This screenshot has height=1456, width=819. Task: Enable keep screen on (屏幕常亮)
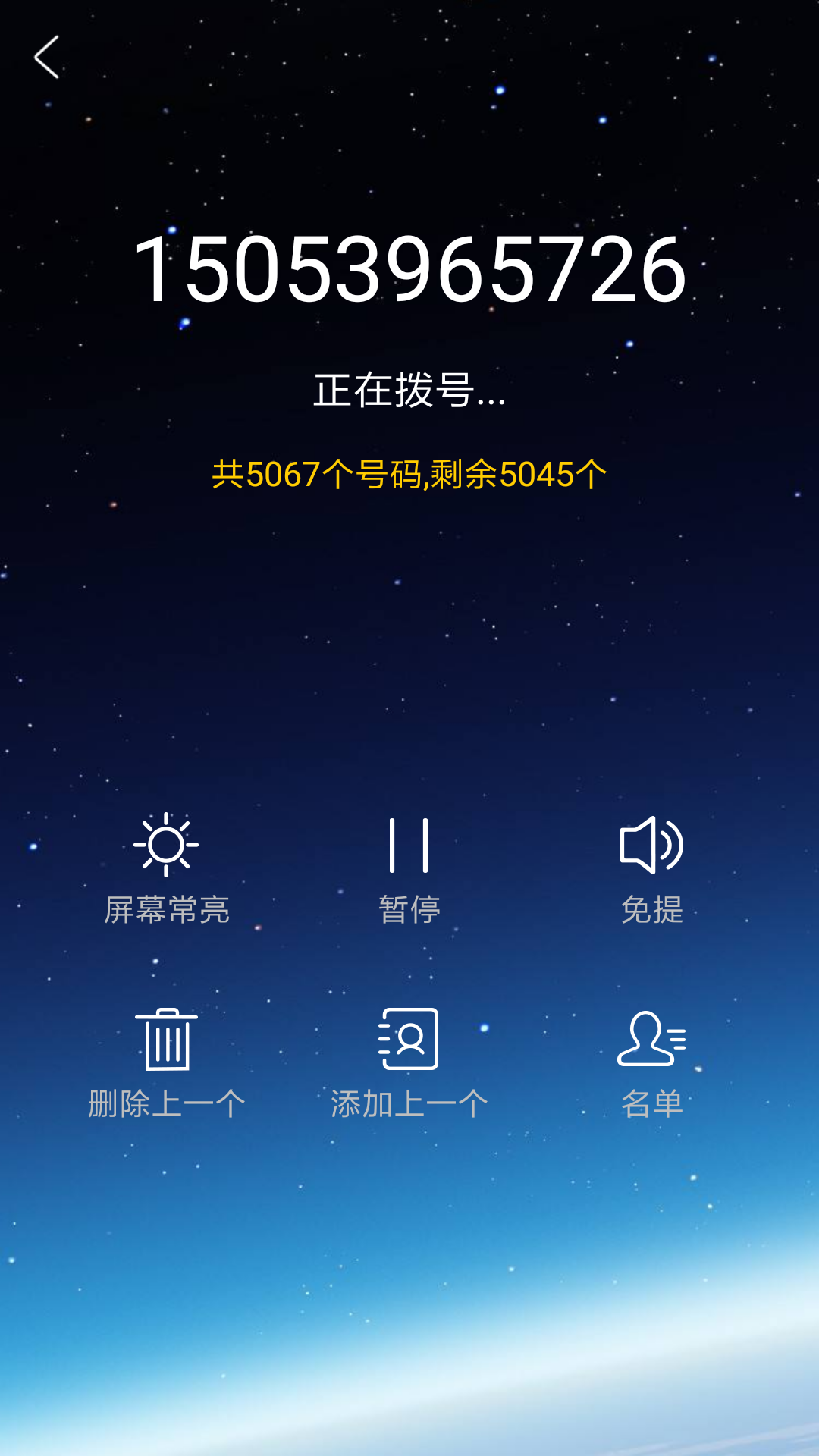[166, 867]
